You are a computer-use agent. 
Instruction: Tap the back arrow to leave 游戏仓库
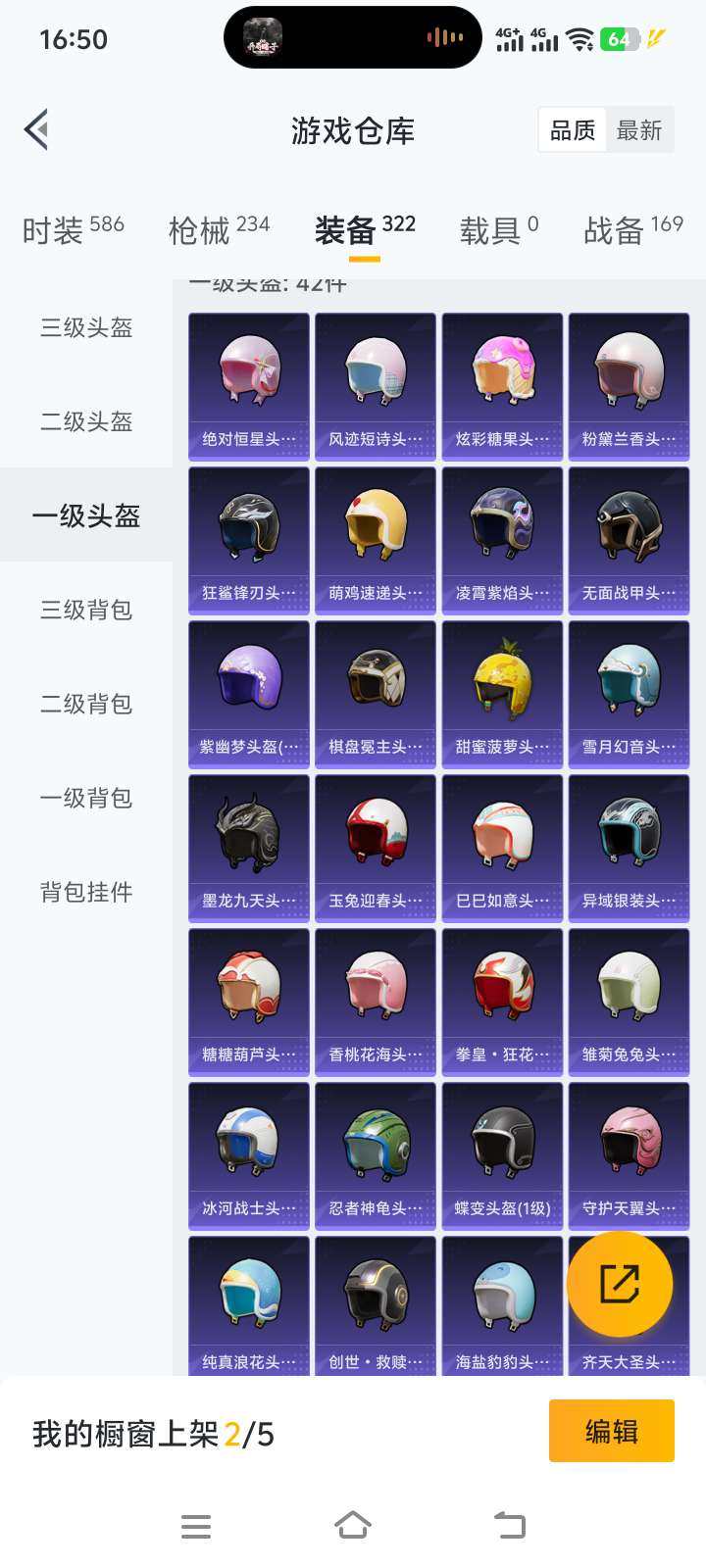click(x=36, y=130)
